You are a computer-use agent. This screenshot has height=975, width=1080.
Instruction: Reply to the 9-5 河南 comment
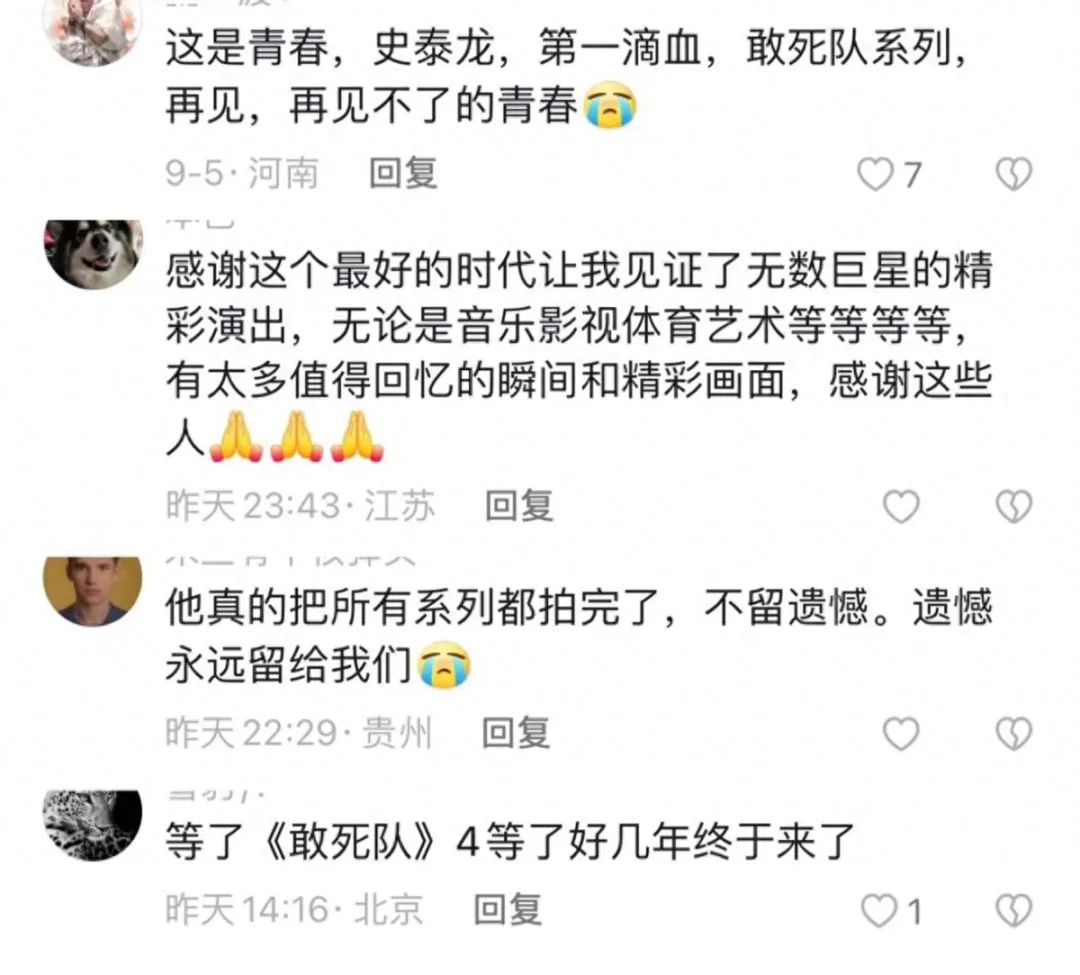tap(403, 174)
